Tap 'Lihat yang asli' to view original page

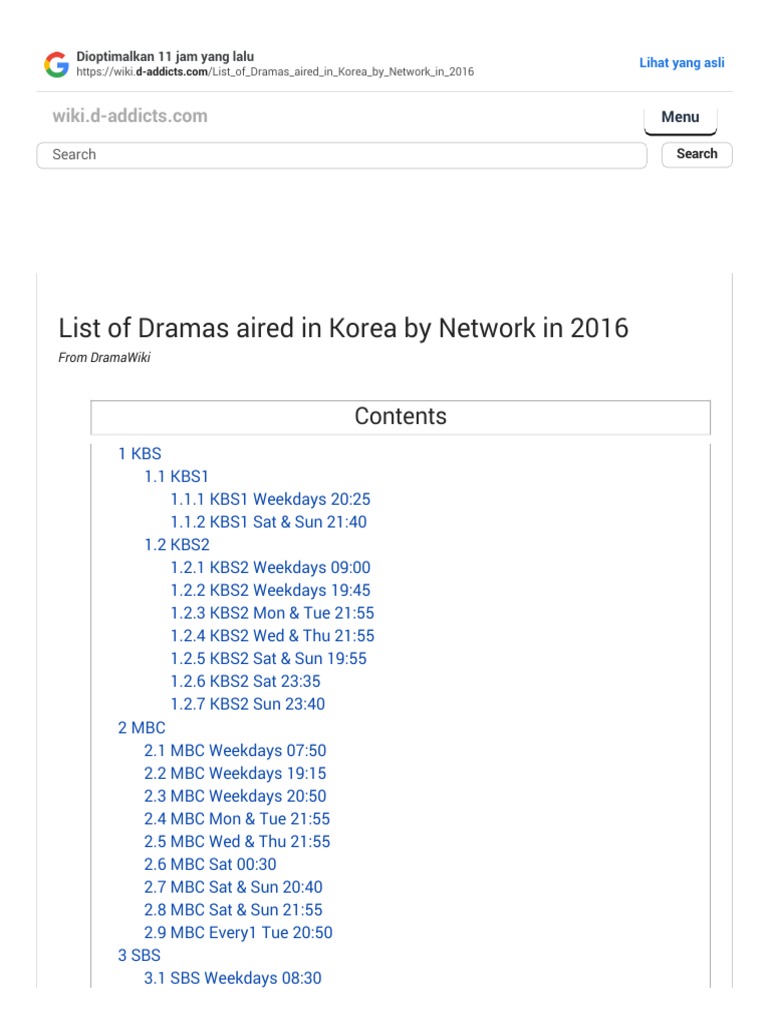coord(681,63)
